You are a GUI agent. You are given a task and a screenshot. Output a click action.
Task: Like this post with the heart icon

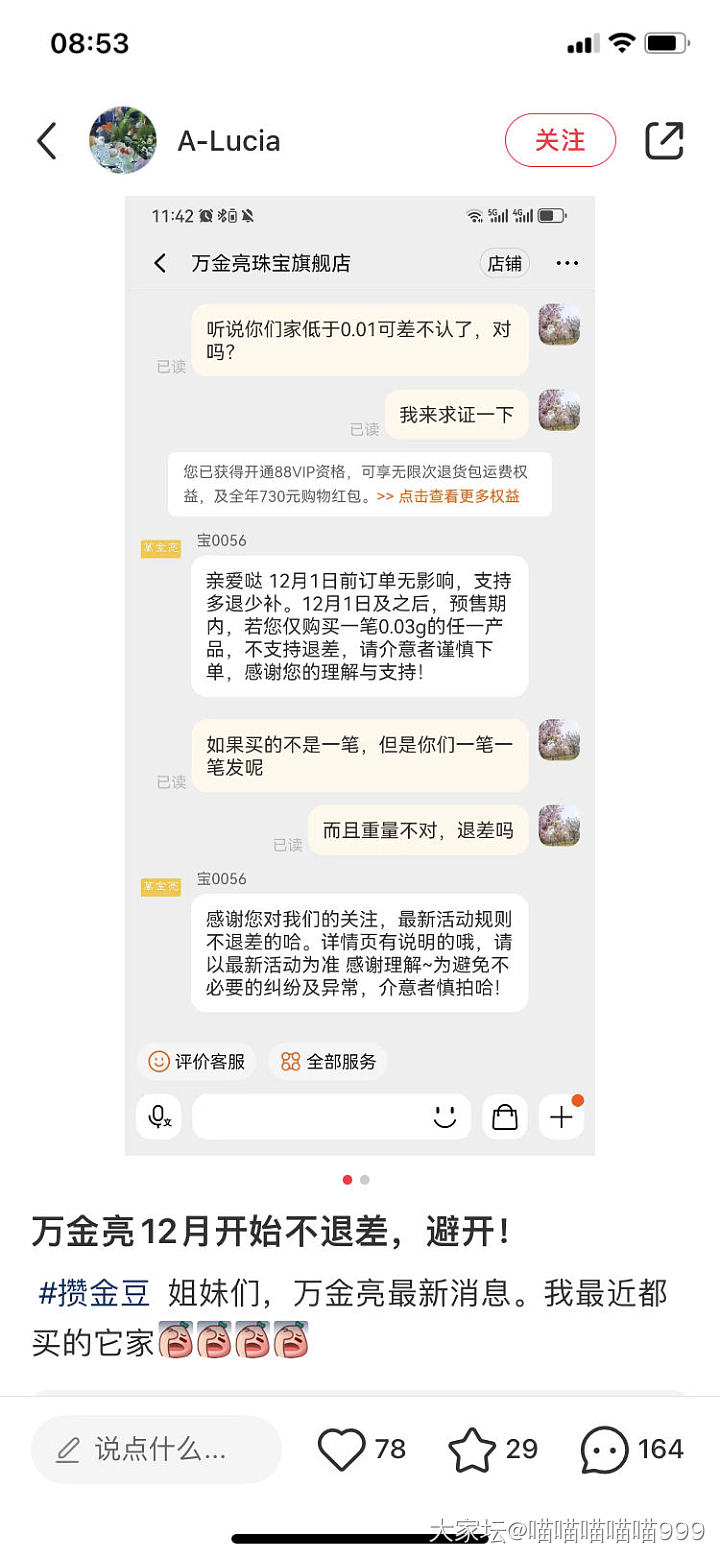pos(341,1449)
